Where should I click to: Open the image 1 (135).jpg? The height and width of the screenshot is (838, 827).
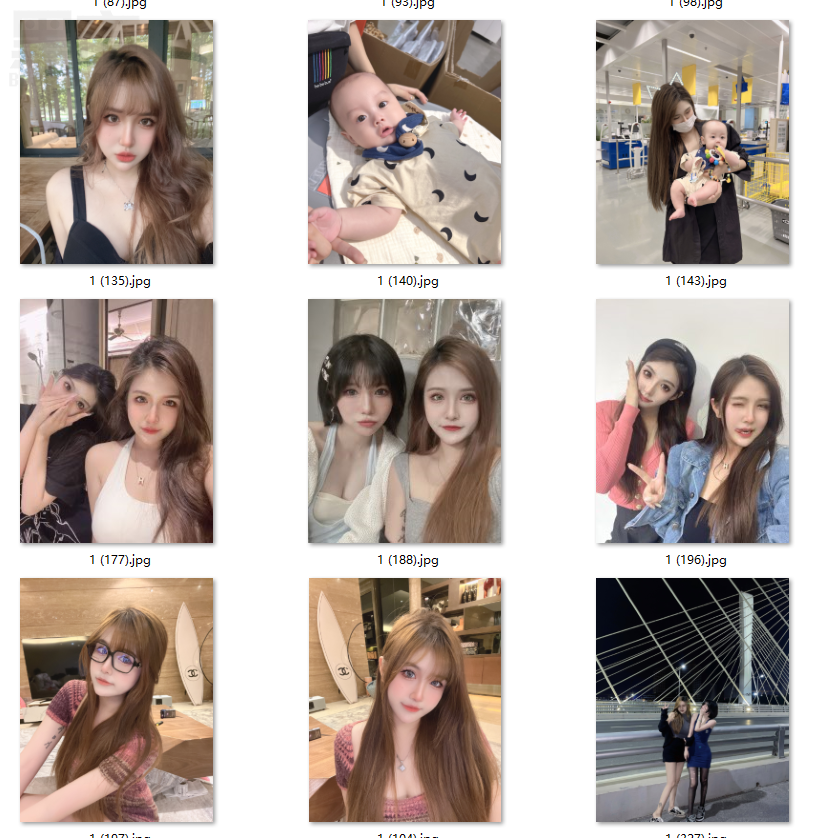coord(116,142)
